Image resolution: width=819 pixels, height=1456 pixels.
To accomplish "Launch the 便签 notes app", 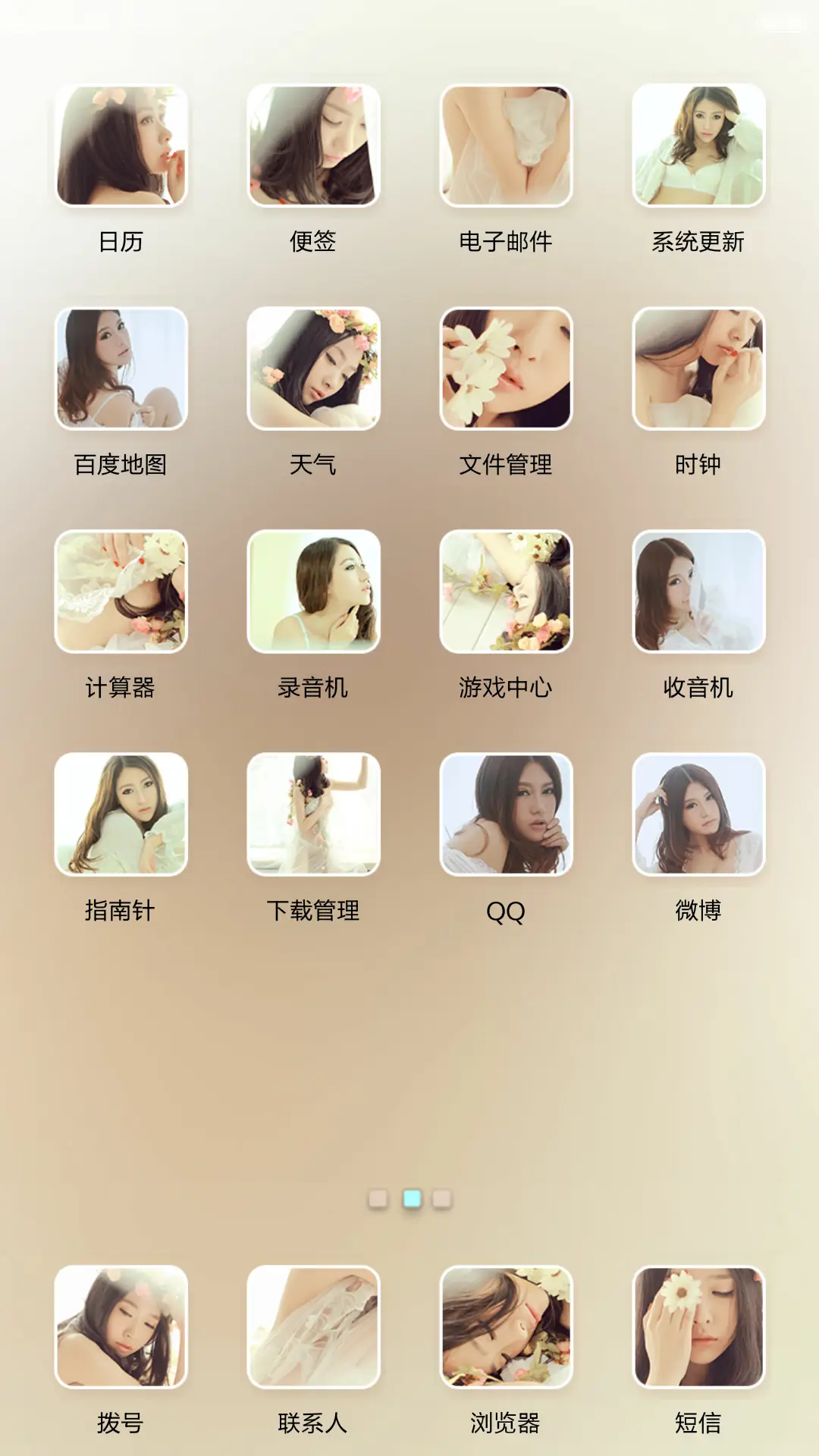I will point(313,146).
